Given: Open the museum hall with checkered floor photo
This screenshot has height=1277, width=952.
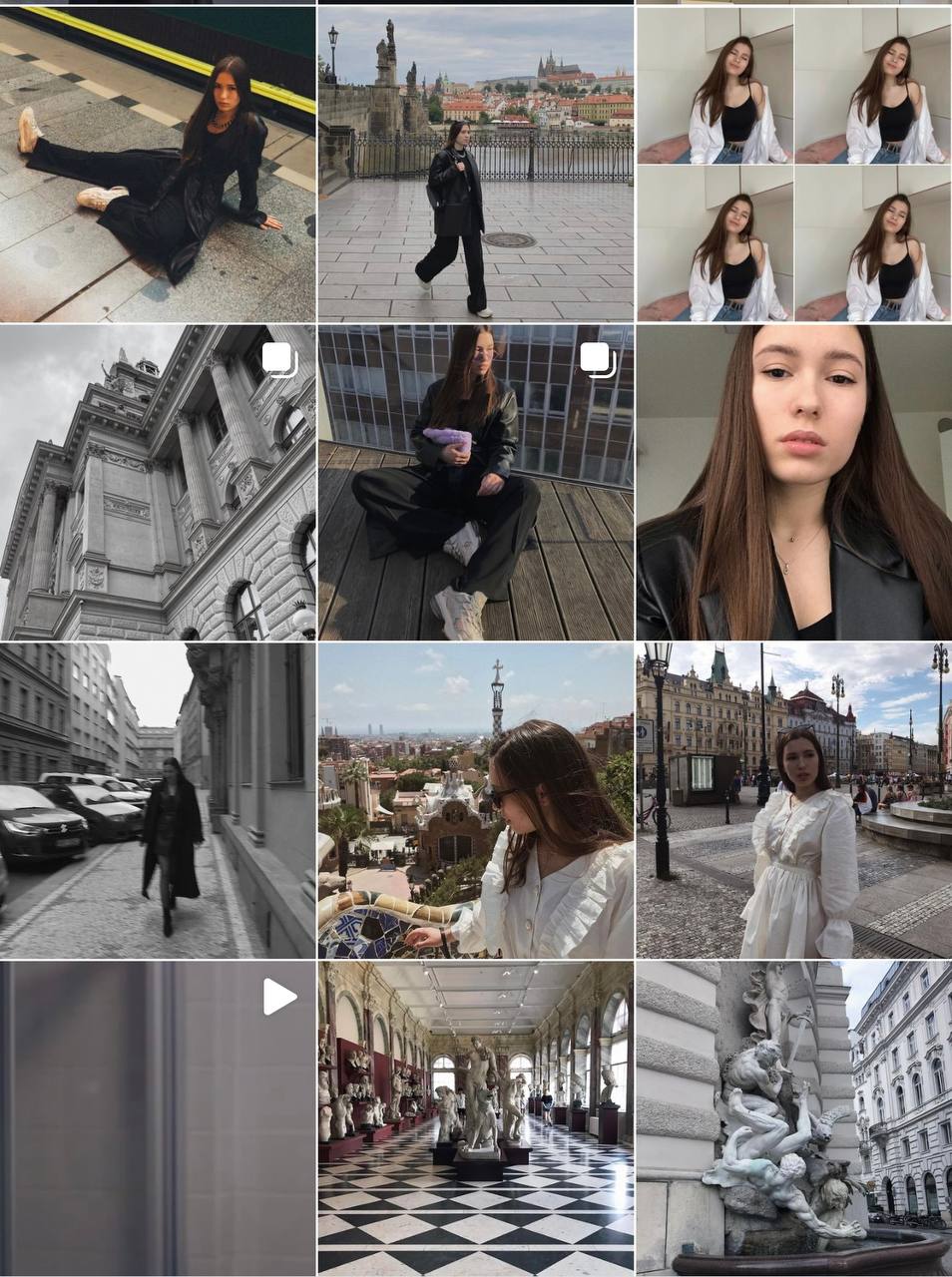Looking at the screenshot, I should pos(475,1117).
